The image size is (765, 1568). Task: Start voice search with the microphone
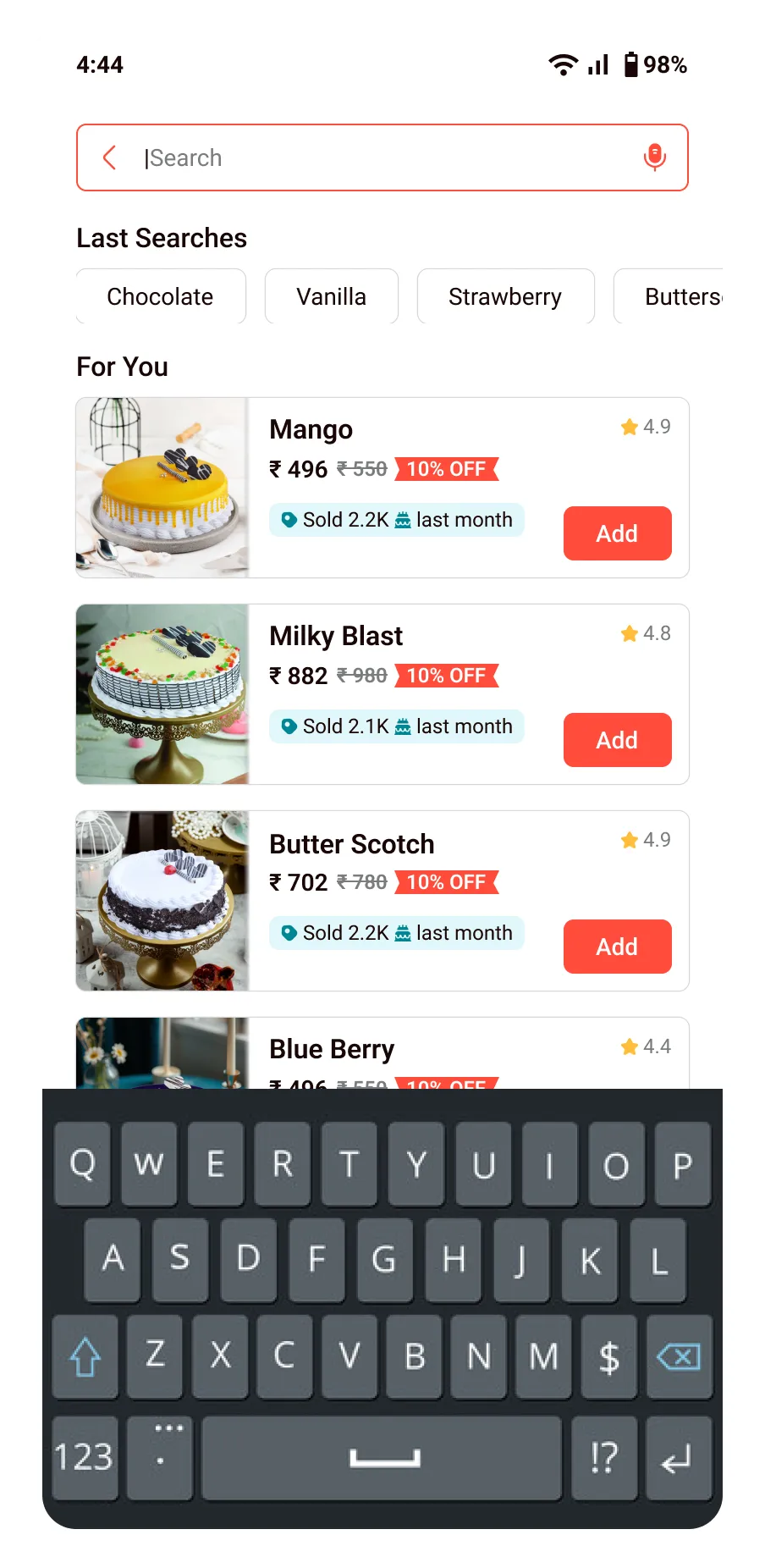[x=654, y=157]
